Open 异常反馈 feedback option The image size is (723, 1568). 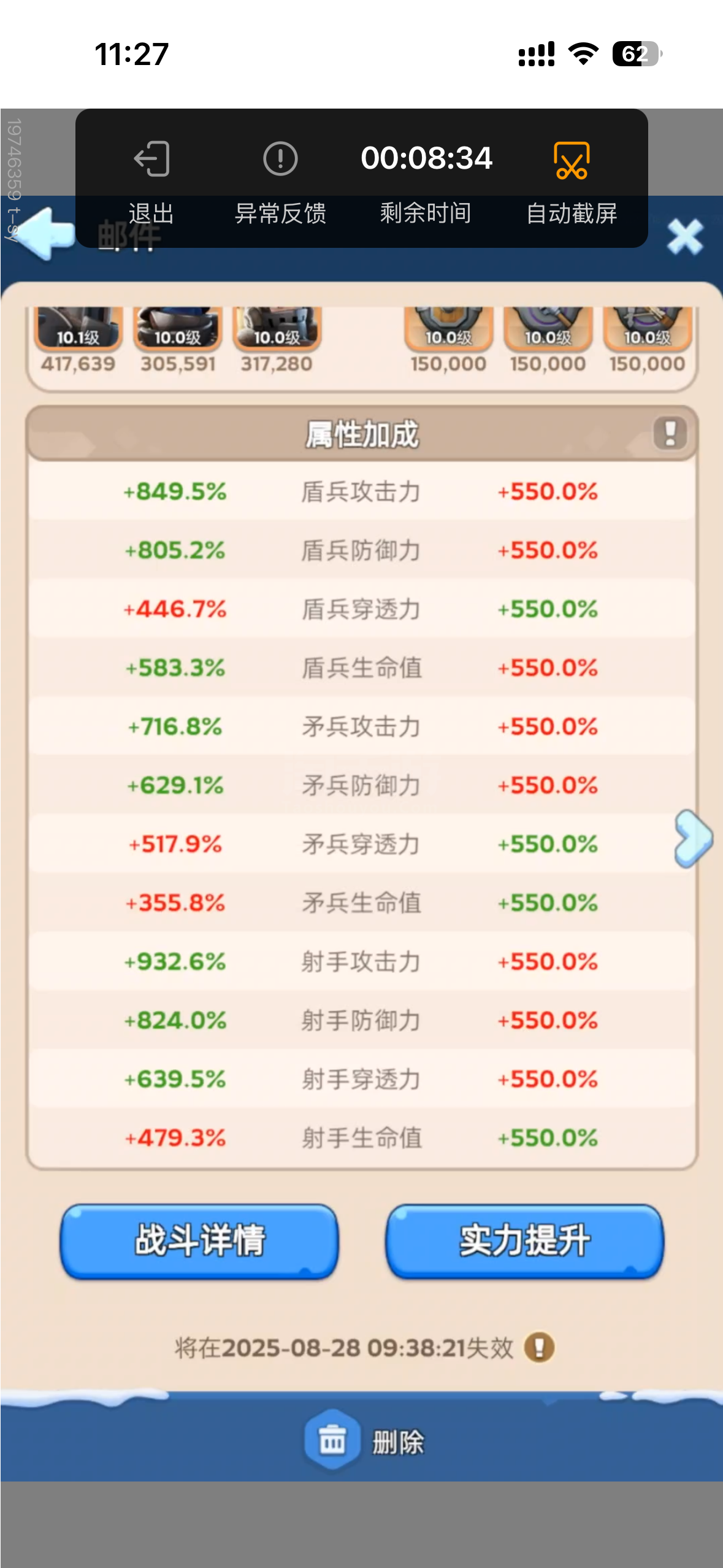click(x=280, y=179)
